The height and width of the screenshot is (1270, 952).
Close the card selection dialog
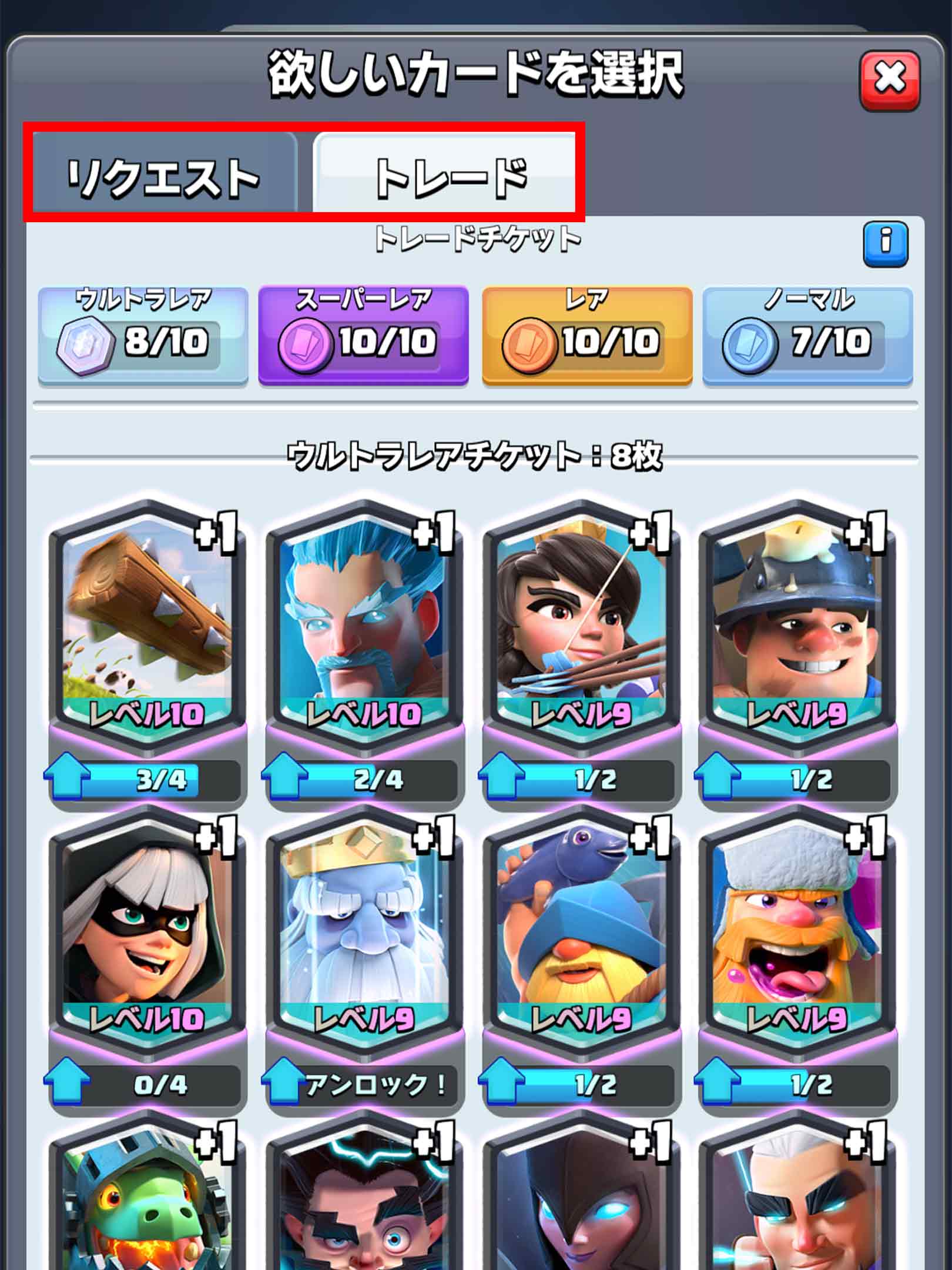click(889, 81)
